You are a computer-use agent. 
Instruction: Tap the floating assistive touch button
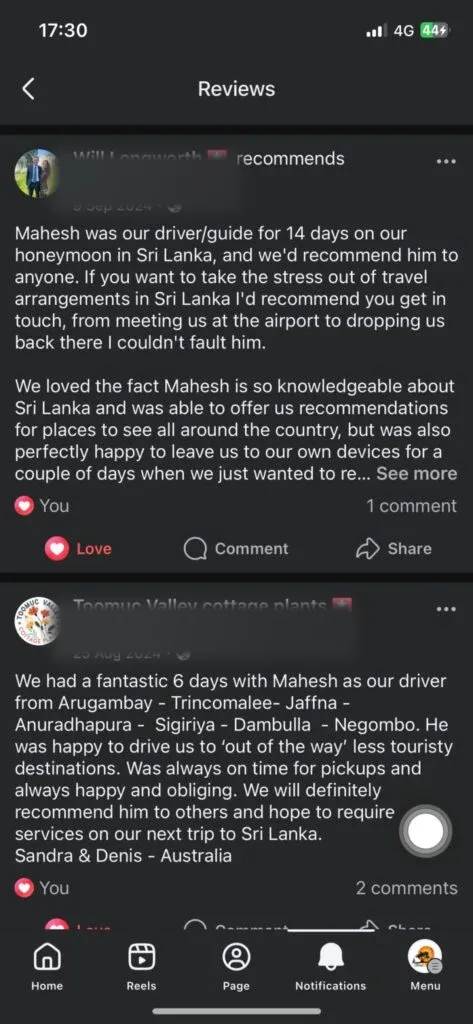click(x=426, y=832)
